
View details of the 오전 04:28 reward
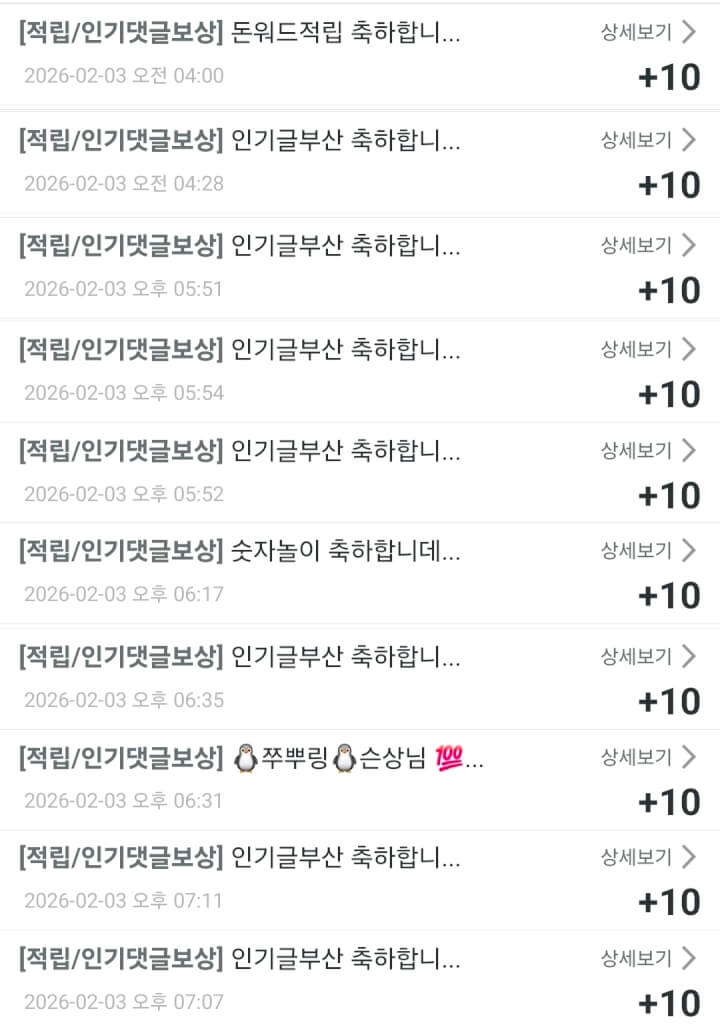point(647,140)
